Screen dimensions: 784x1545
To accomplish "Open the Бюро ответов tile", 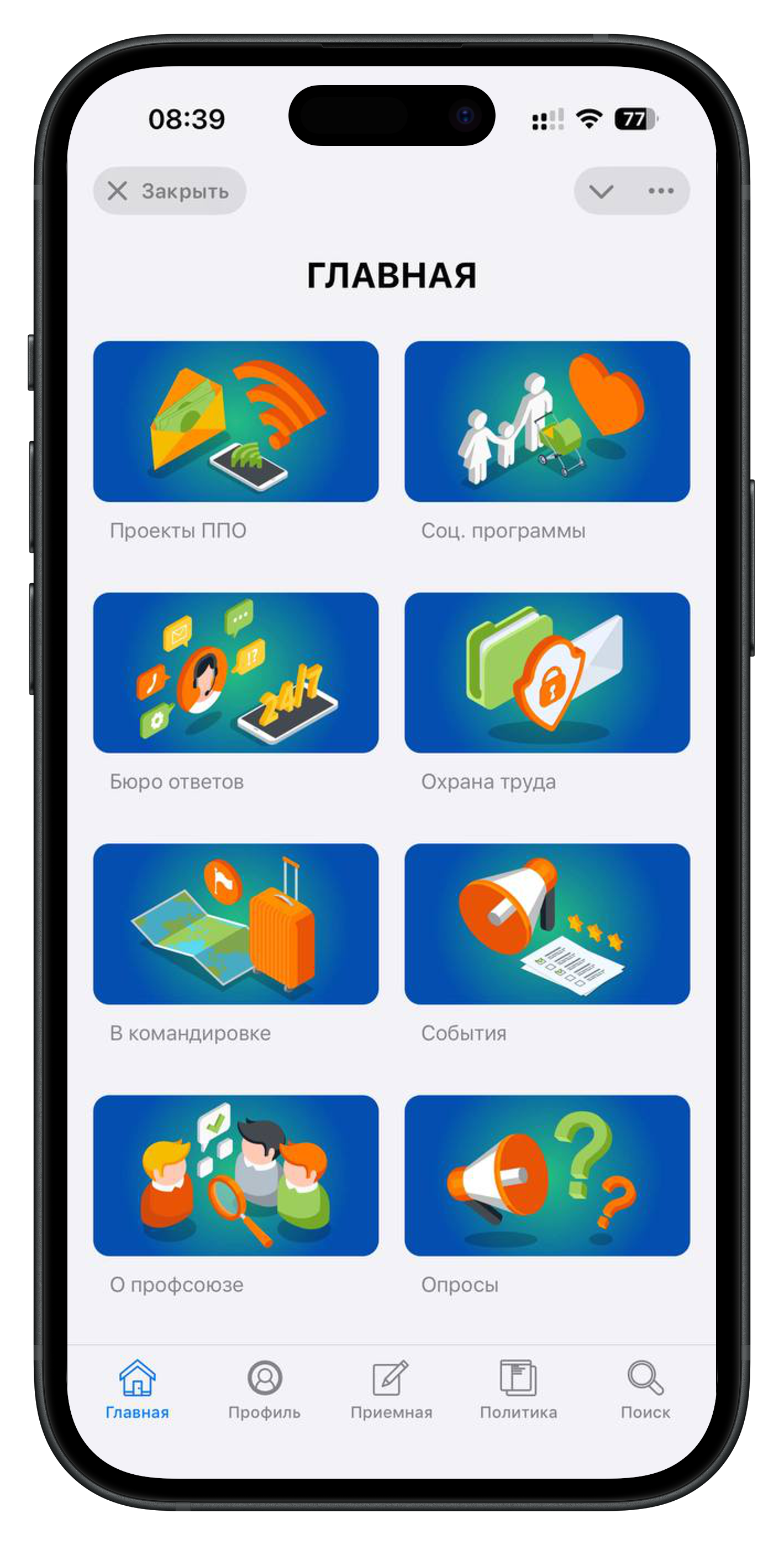I will [x=236, y=673].
